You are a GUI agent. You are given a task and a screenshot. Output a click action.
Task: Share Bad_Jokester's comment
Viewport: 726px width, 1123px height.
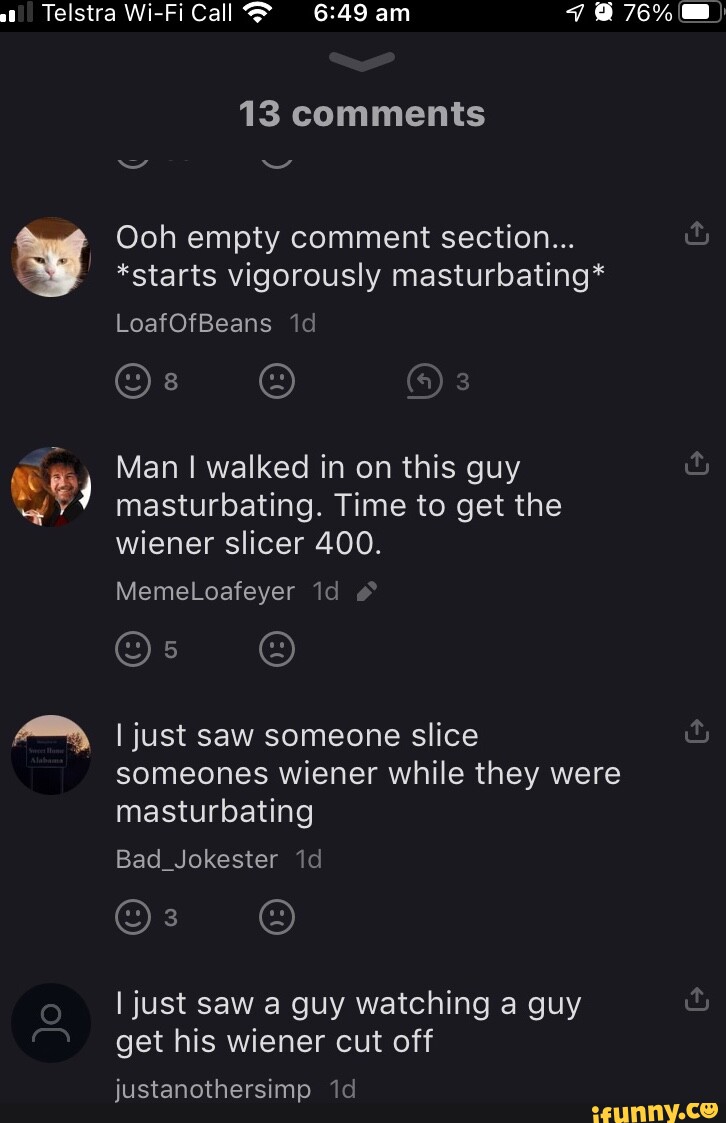(x=696, y=732)
